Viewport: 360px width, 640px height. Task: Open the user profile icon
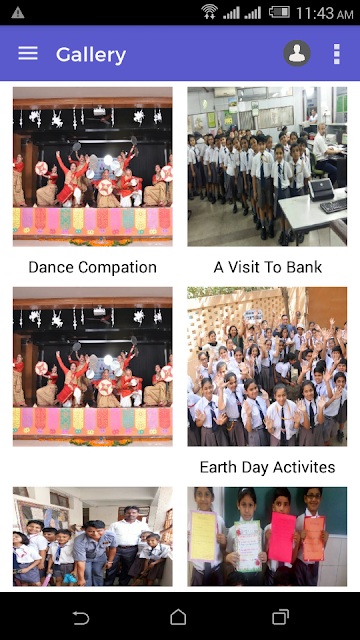coord(297,53)
